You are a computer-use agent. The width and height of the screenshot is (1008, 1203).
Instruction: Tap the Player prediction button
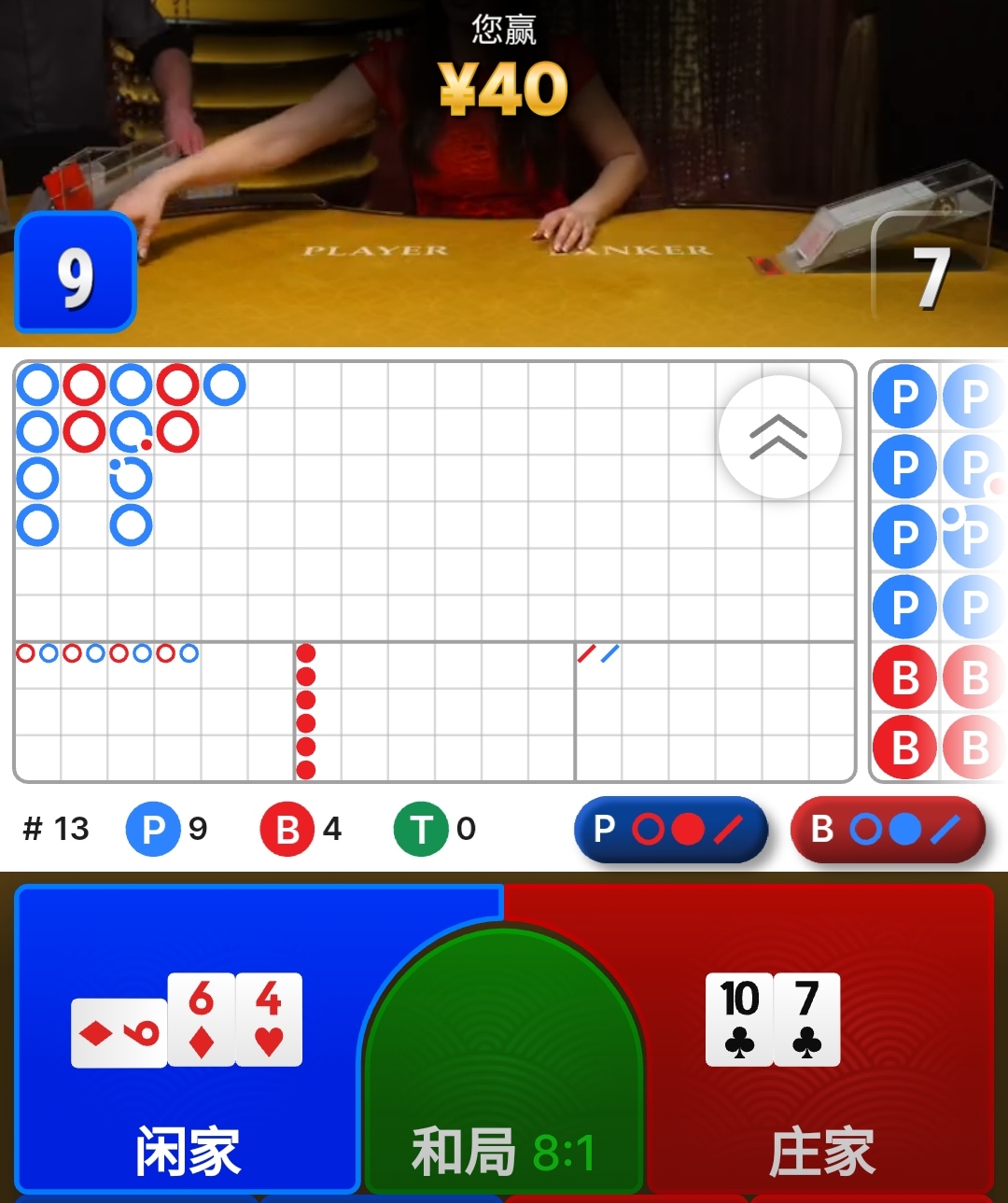[670, 829]
